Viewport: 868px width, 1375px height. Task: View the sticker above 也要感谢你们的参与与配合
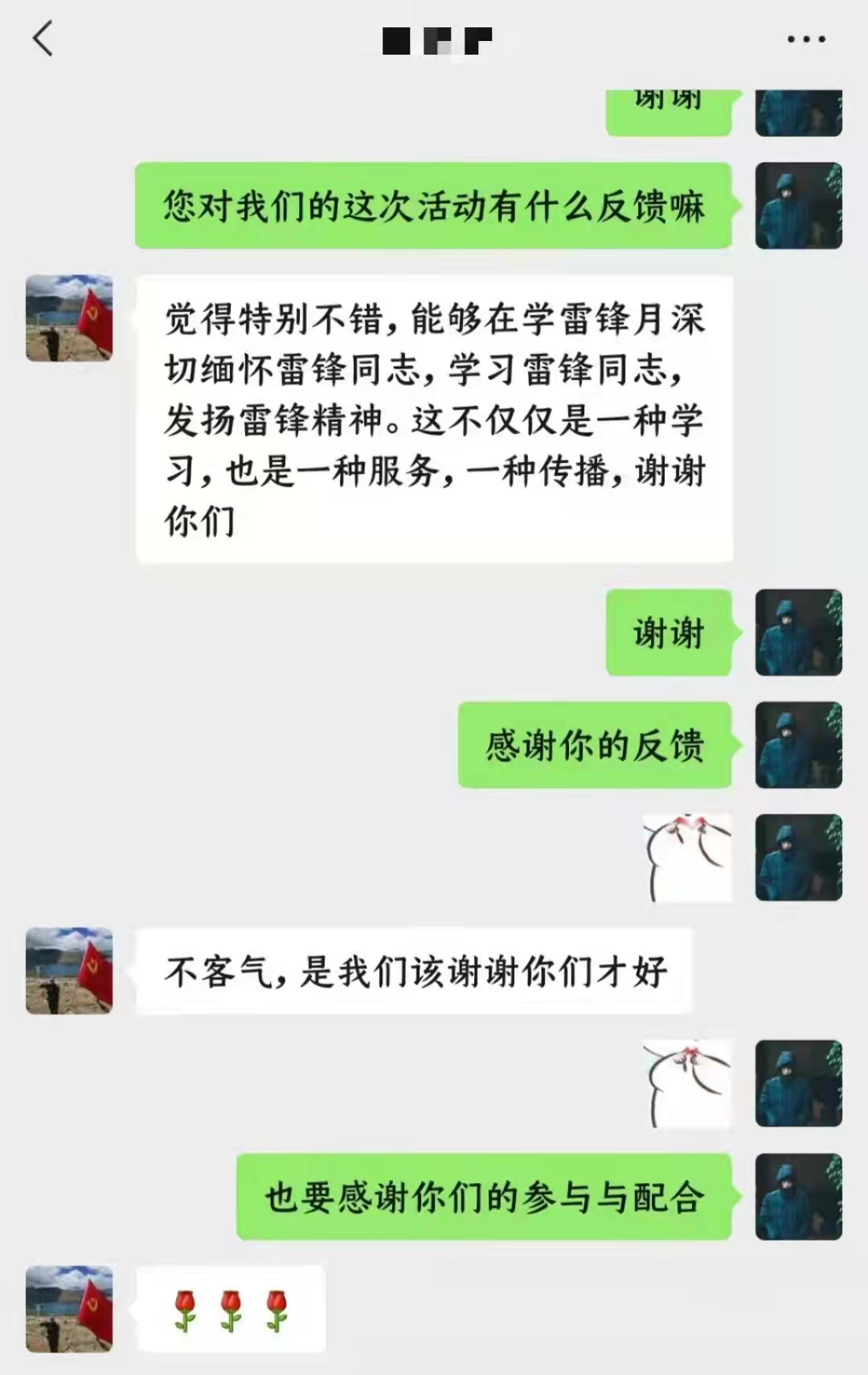click(x=690, y=1083)
